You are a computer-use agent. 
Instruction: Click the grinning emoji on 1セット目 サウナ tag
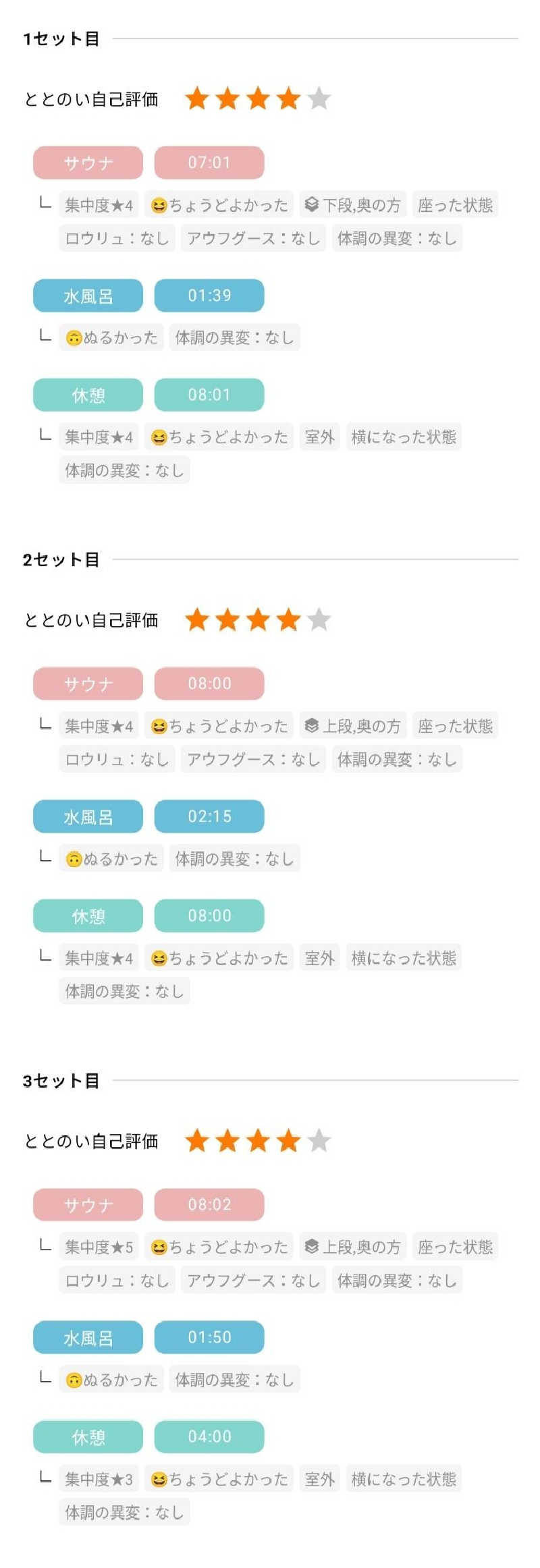(158, 205)
